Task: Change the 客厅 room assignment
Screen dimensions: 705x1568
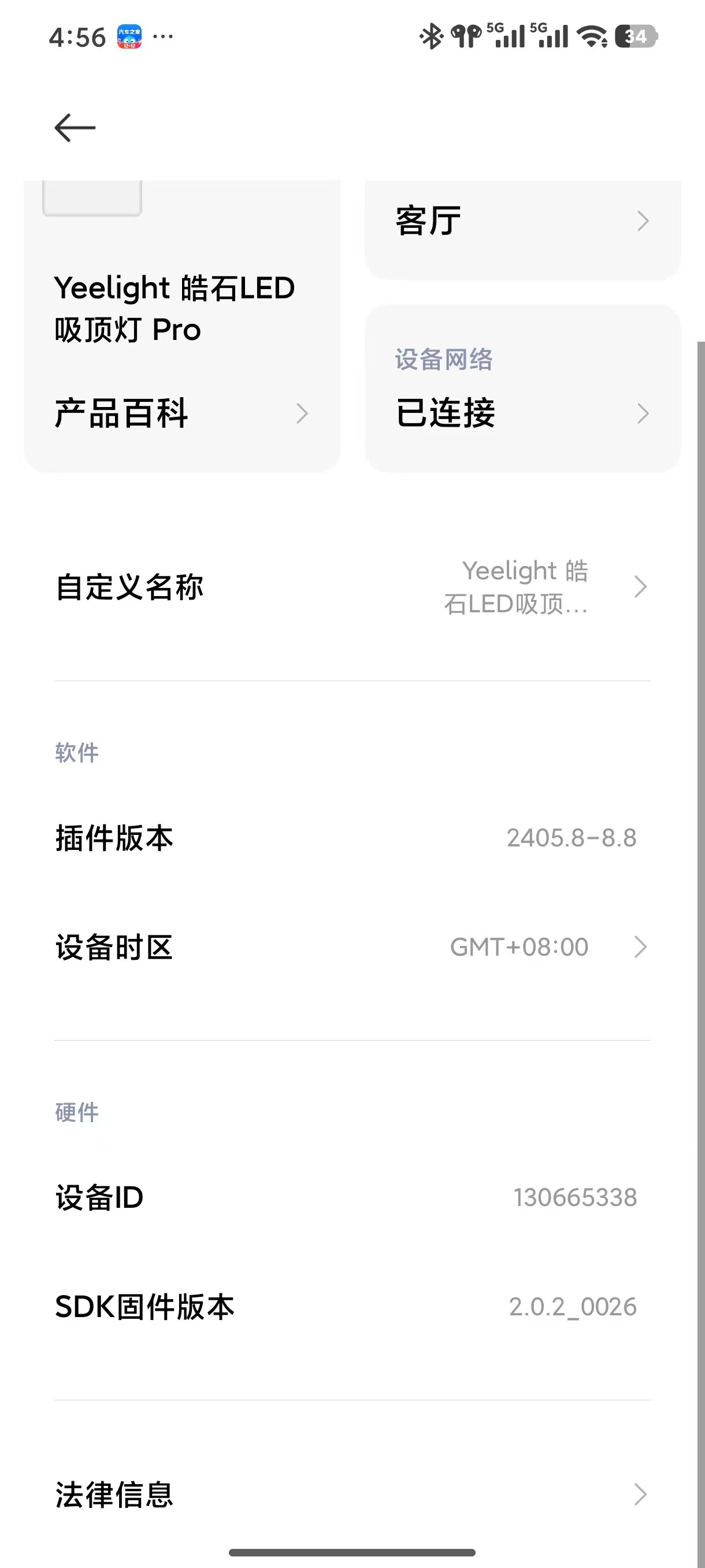Action: (x=522, y=221)
